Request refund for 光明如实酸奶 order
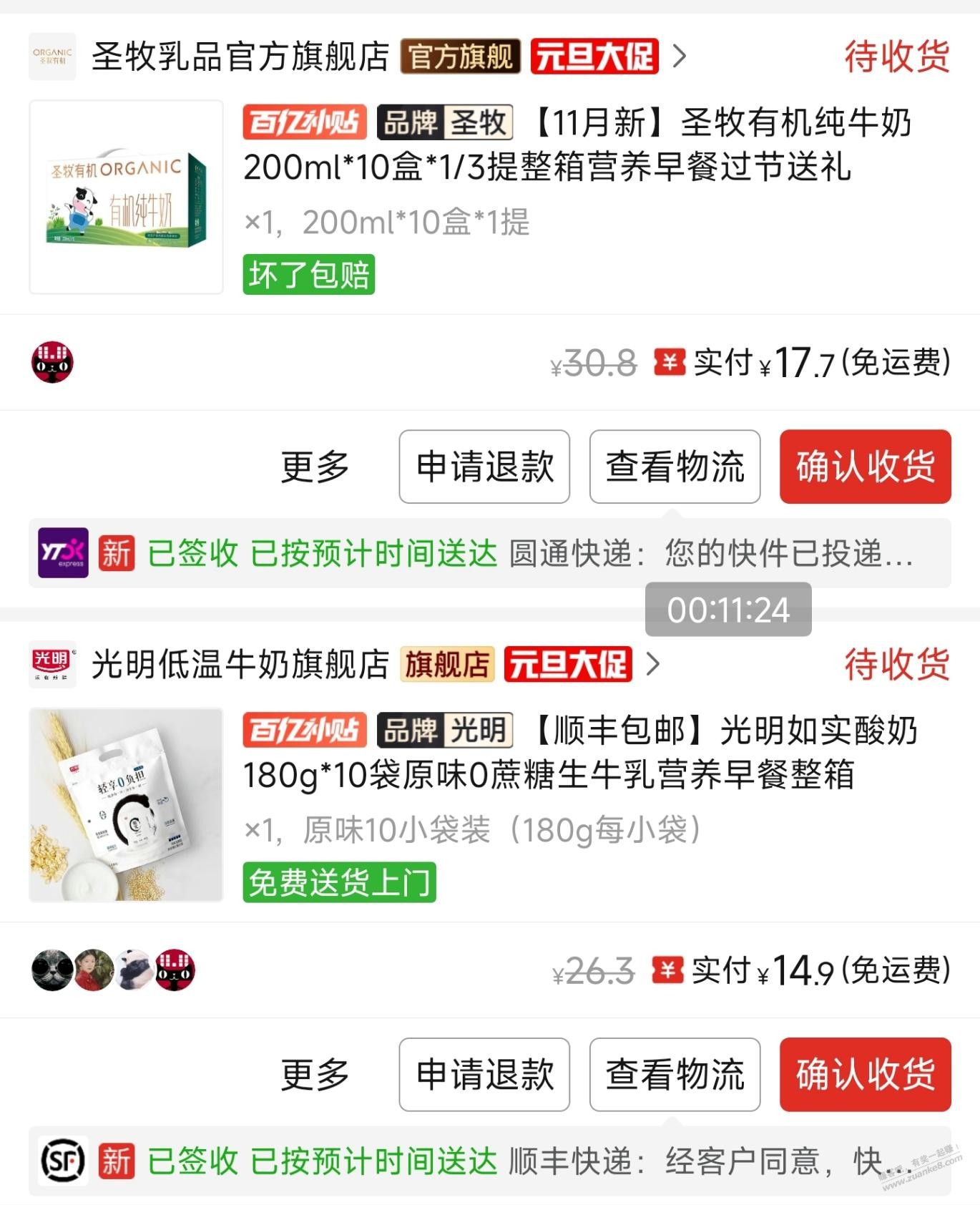The image size is (980, 1205). click(x=484, y=1074)
